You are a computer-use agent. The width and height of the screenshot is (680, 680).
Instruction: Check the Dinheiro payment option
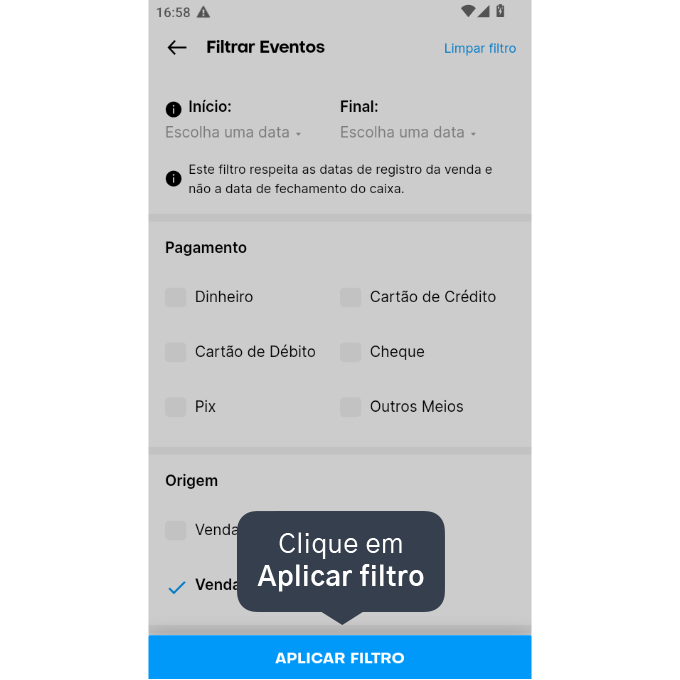[x=176, y=297]
